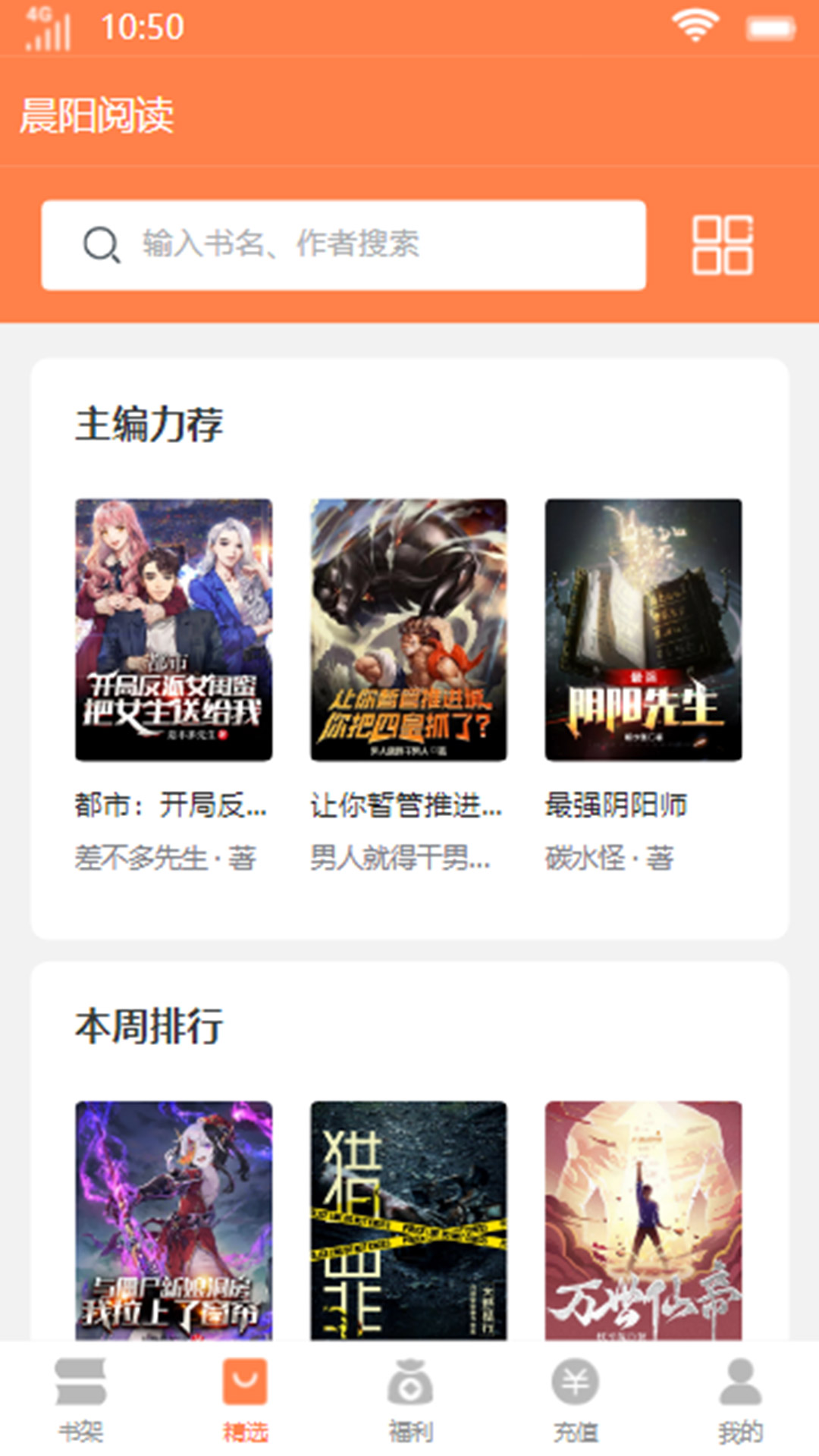The width and height of the screenshot is (819, 1456).
Task: Click the author 碳水怪·著
Action: [611, 857]
